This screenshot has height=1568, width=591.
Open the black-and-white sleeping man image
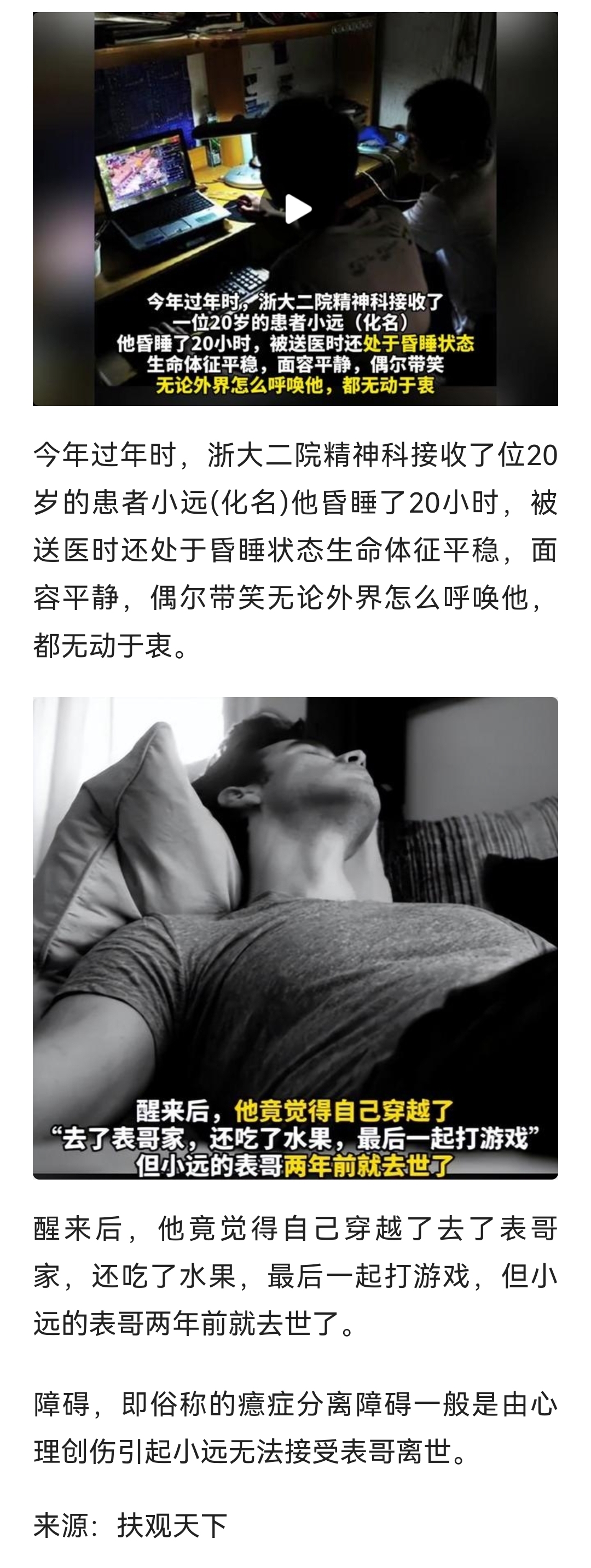pyautogui.click(x=295, y=937)
